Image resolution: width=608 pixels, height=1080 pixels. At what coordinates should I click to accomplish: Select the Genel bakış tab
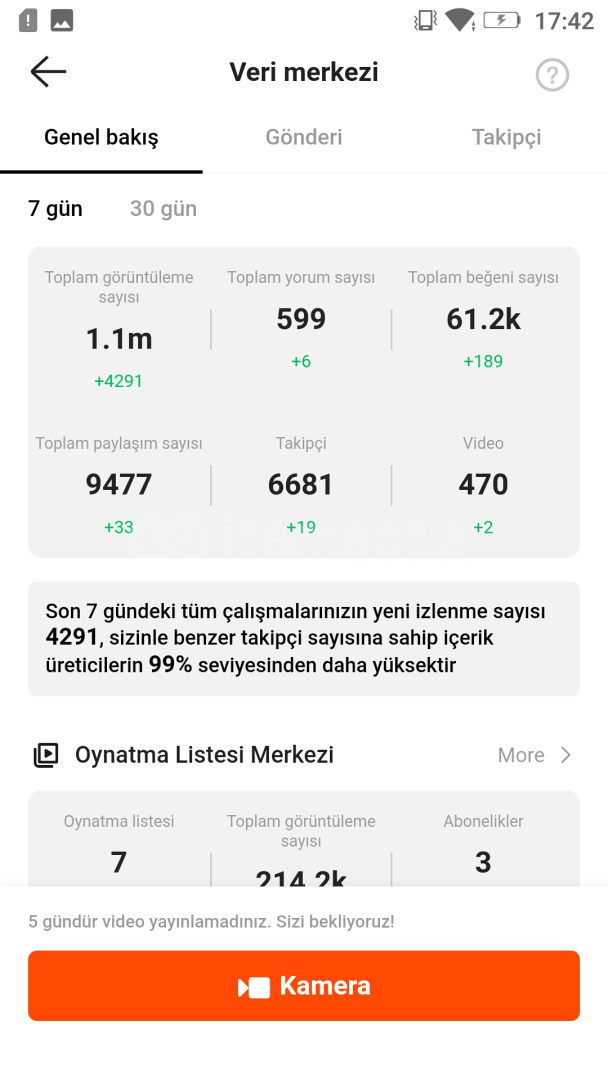pos(101,137)
